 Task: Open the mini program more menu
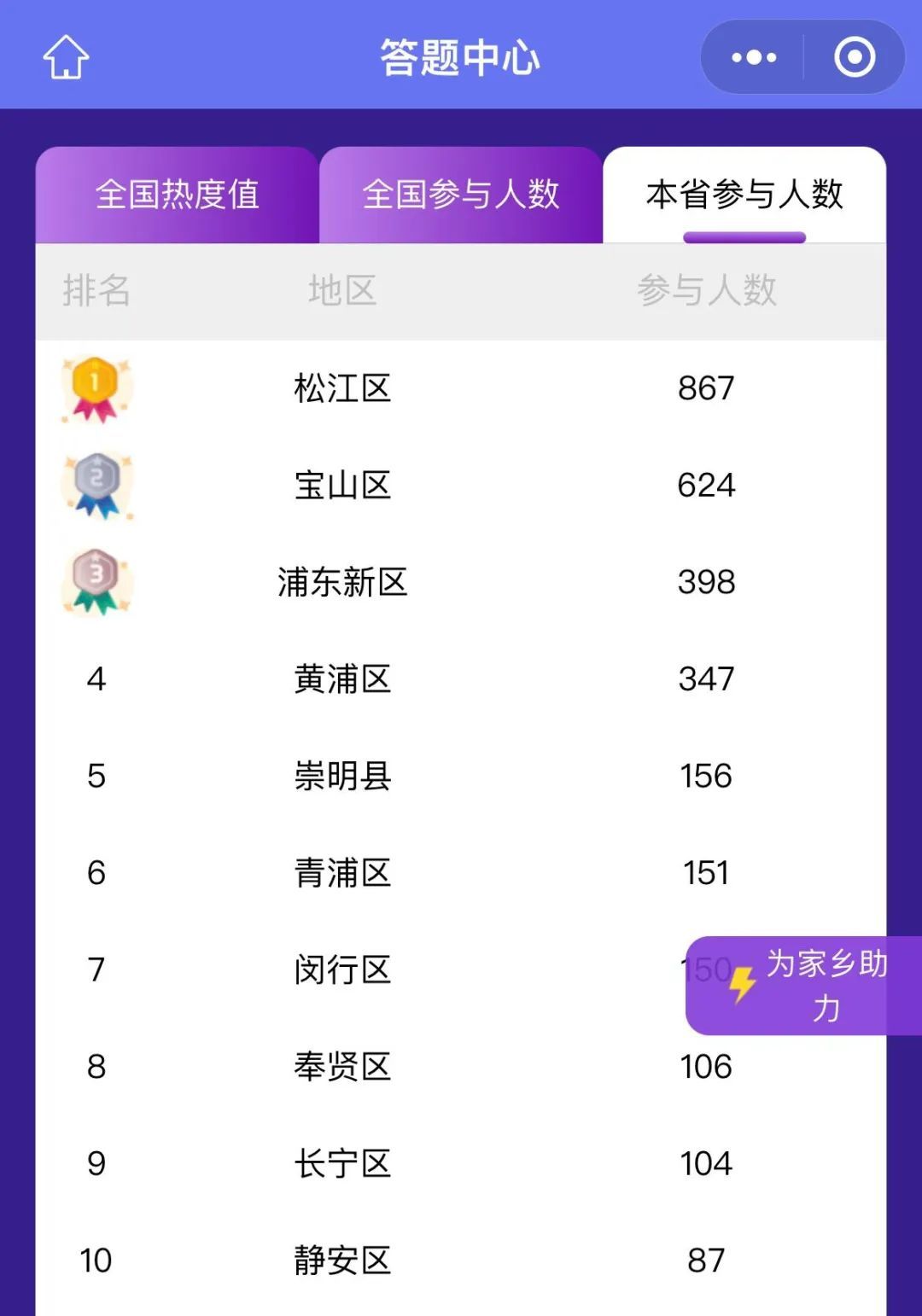click(x=754, y=57)
